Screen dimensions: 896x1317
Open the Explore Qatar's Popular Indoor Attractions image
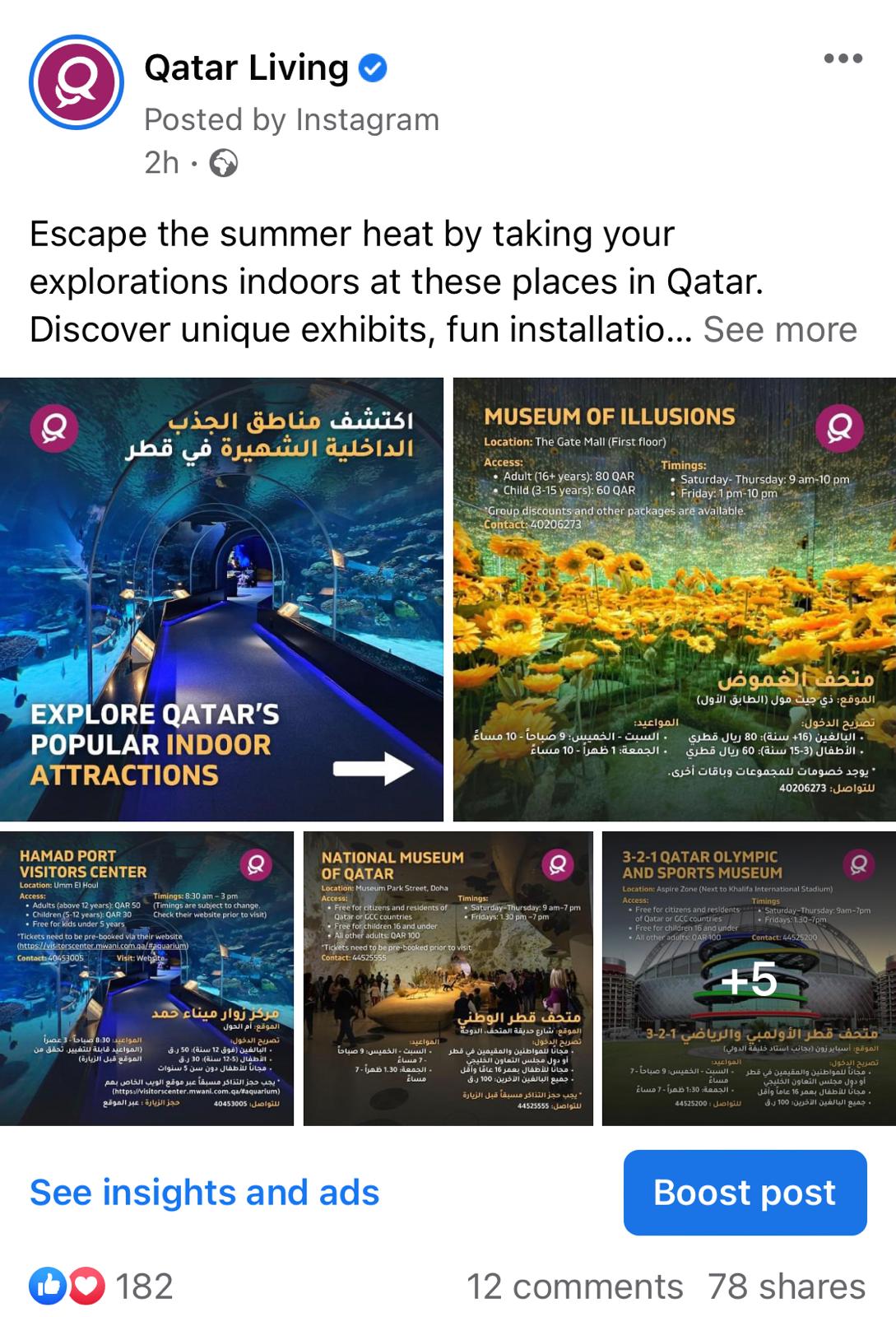(x=221, y=598)
